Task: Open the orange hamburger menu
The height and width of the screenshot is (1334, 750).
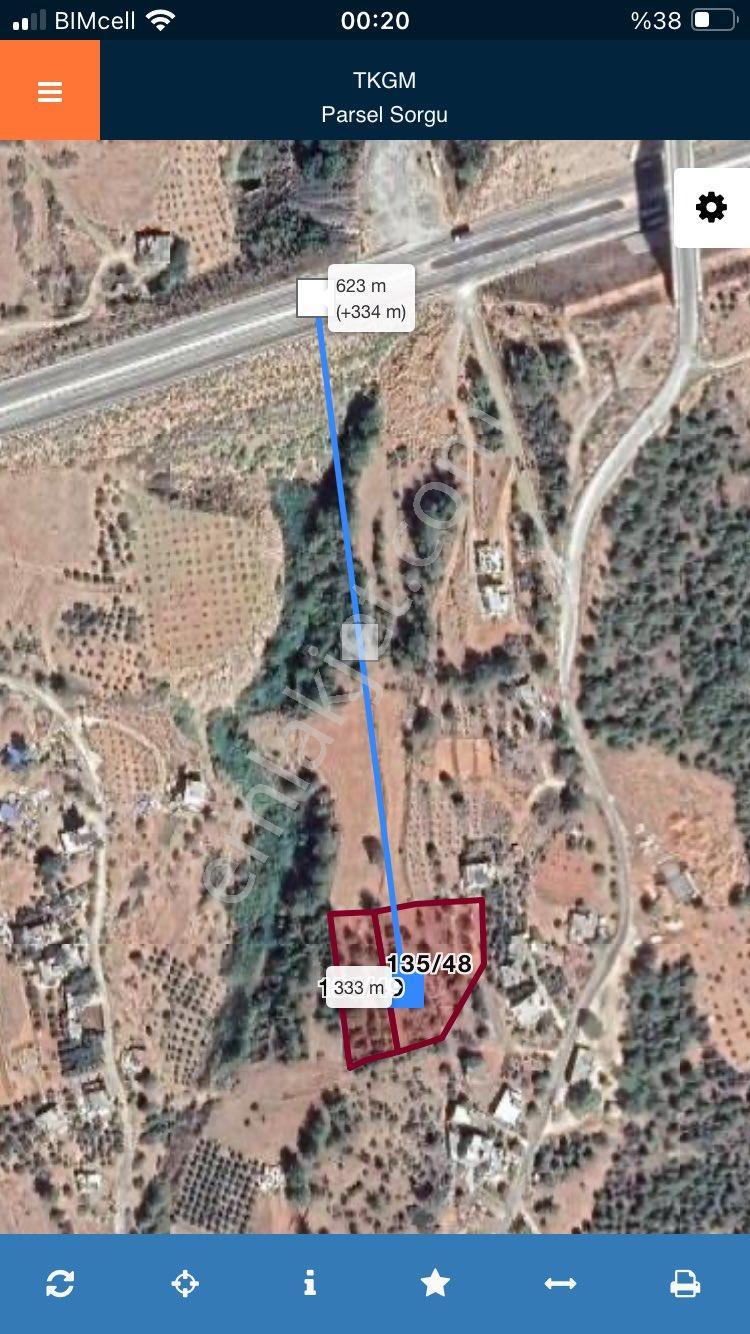Action: (x=50, y=91)
